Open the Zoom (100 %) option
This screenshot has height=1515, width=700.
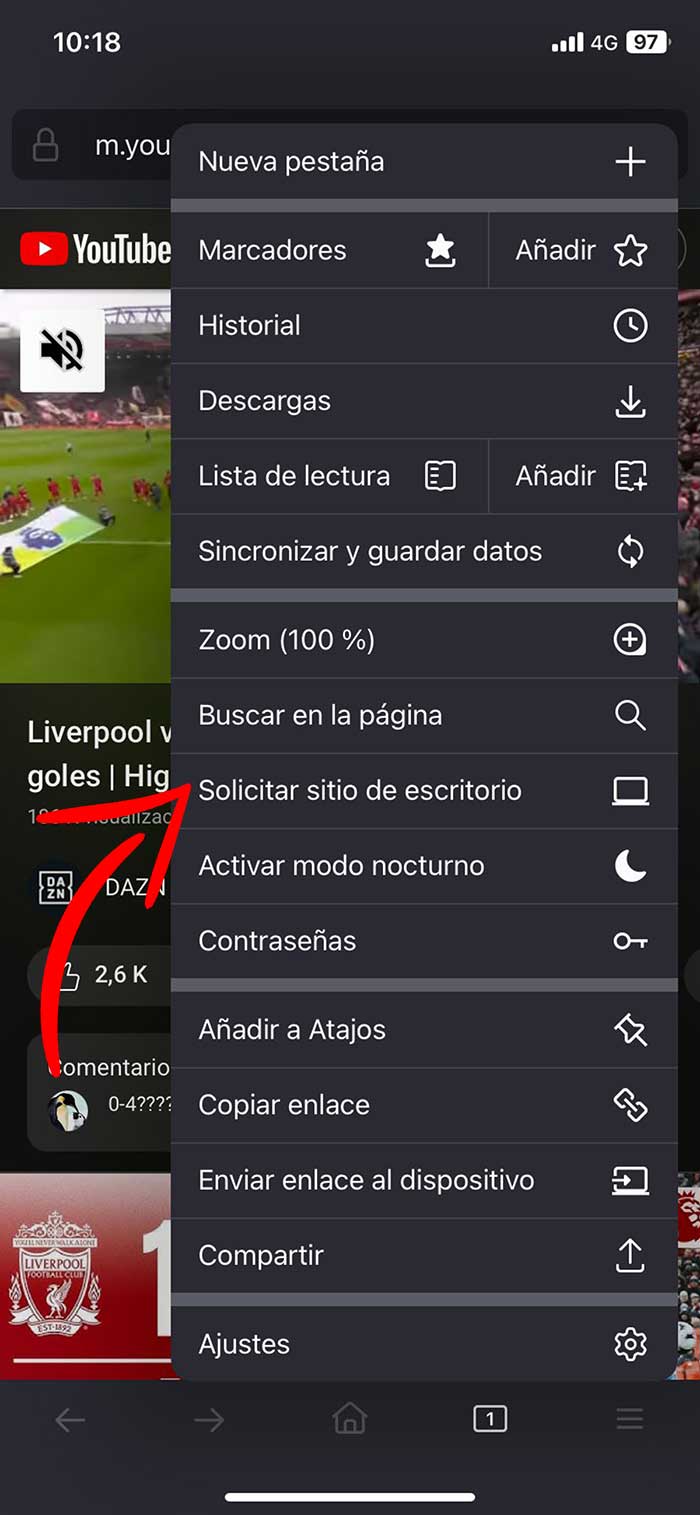click(x=423, y=640)
